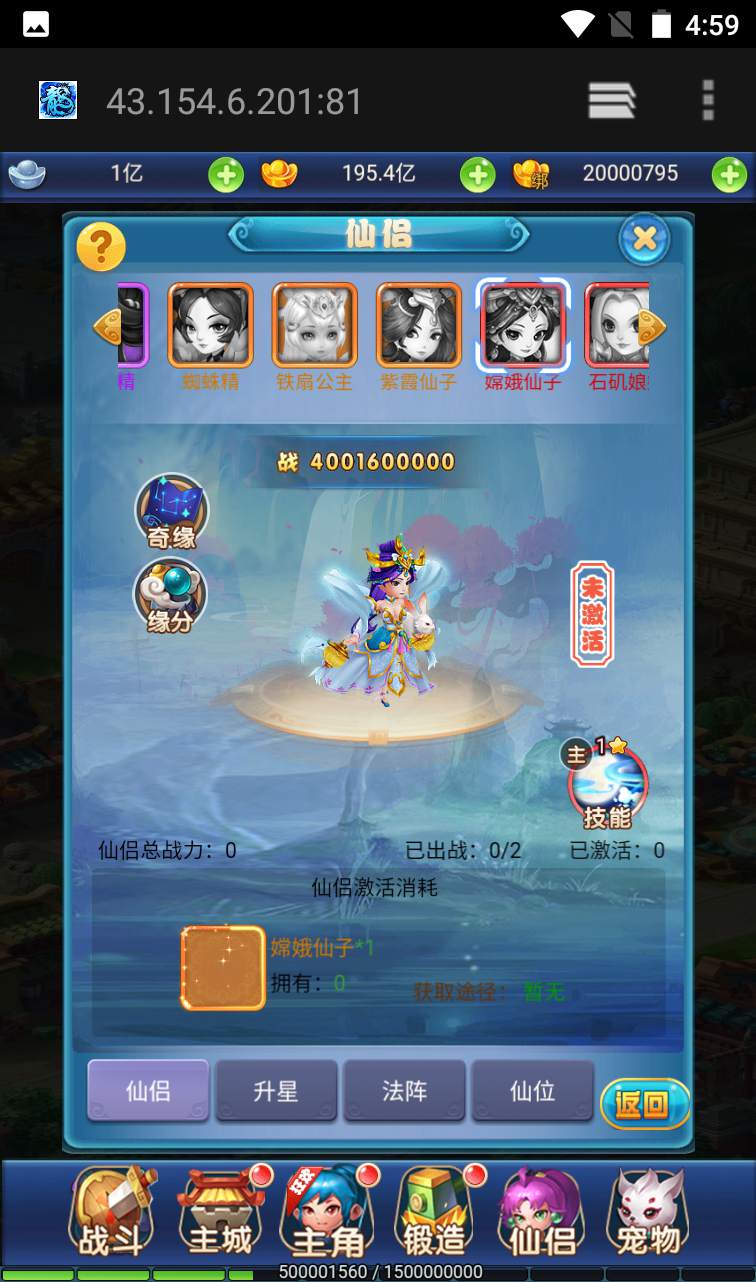Image resolution: width=756 pixels, height=1282 pixels.
Task: Open the yellow question mark help
Action: point(101,246)
